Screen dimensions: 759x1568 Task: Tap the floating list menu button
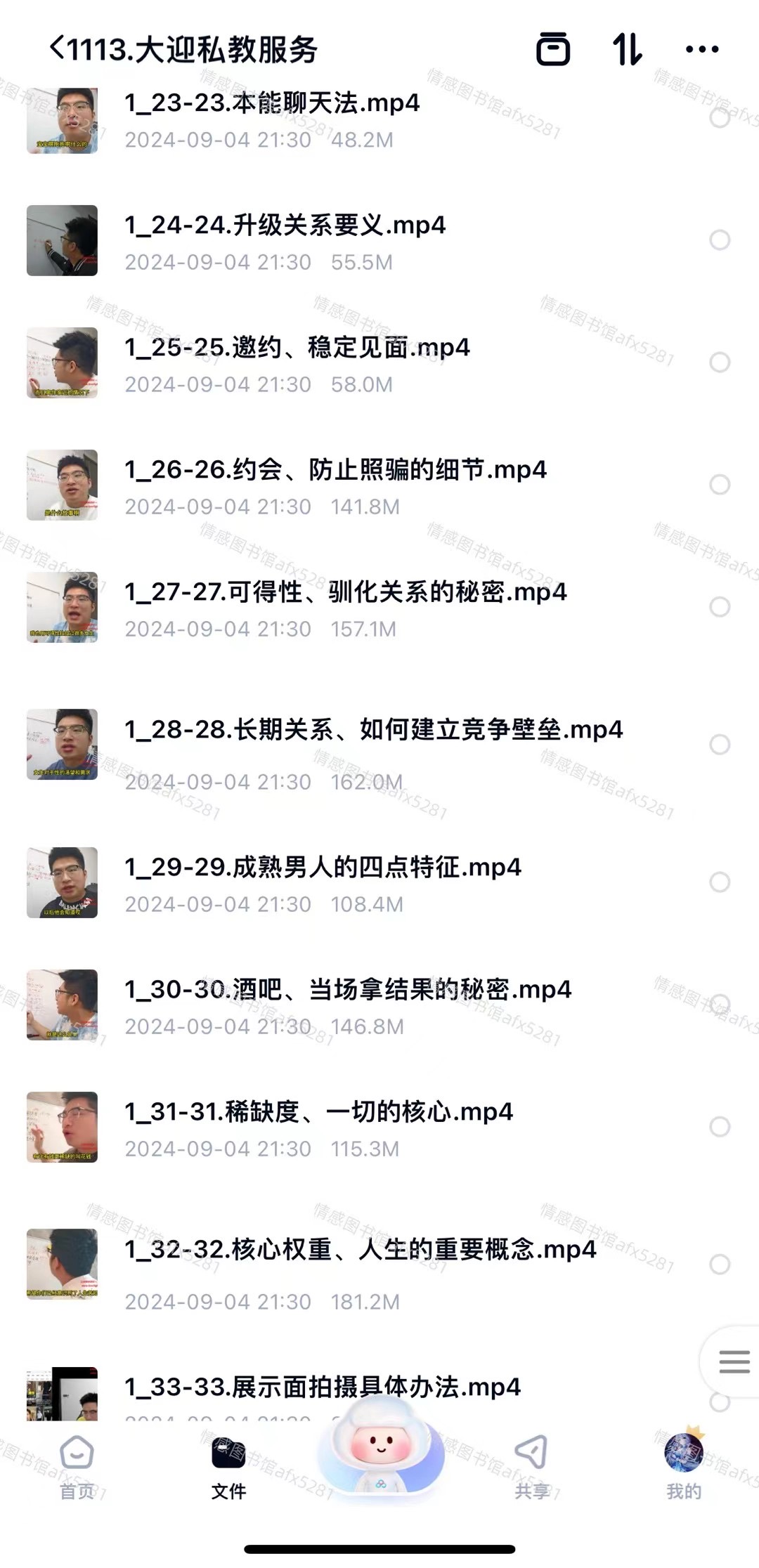tap(734, 1361)
